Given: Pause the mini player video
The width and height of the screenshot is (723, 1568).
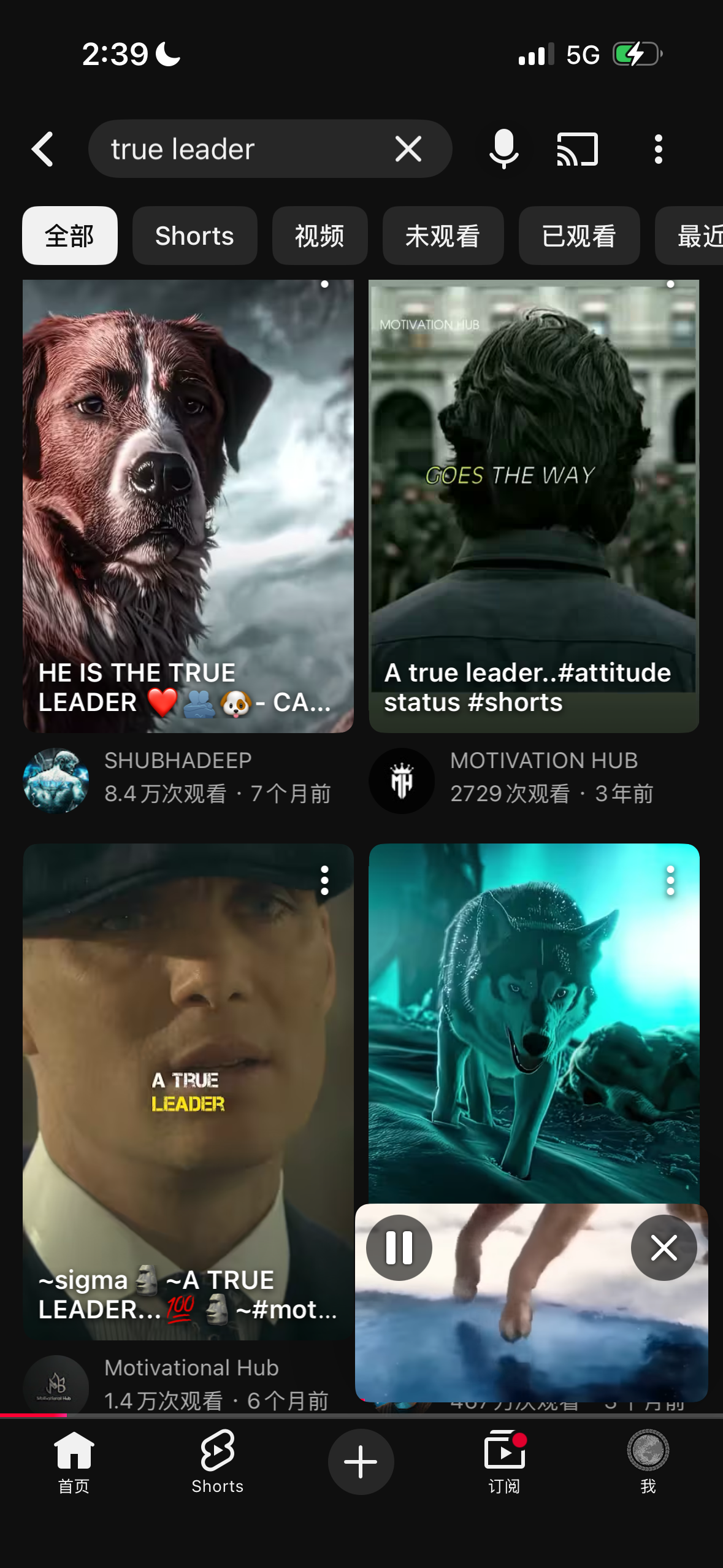Looking at the screenshot, I should click(399, 1248).
